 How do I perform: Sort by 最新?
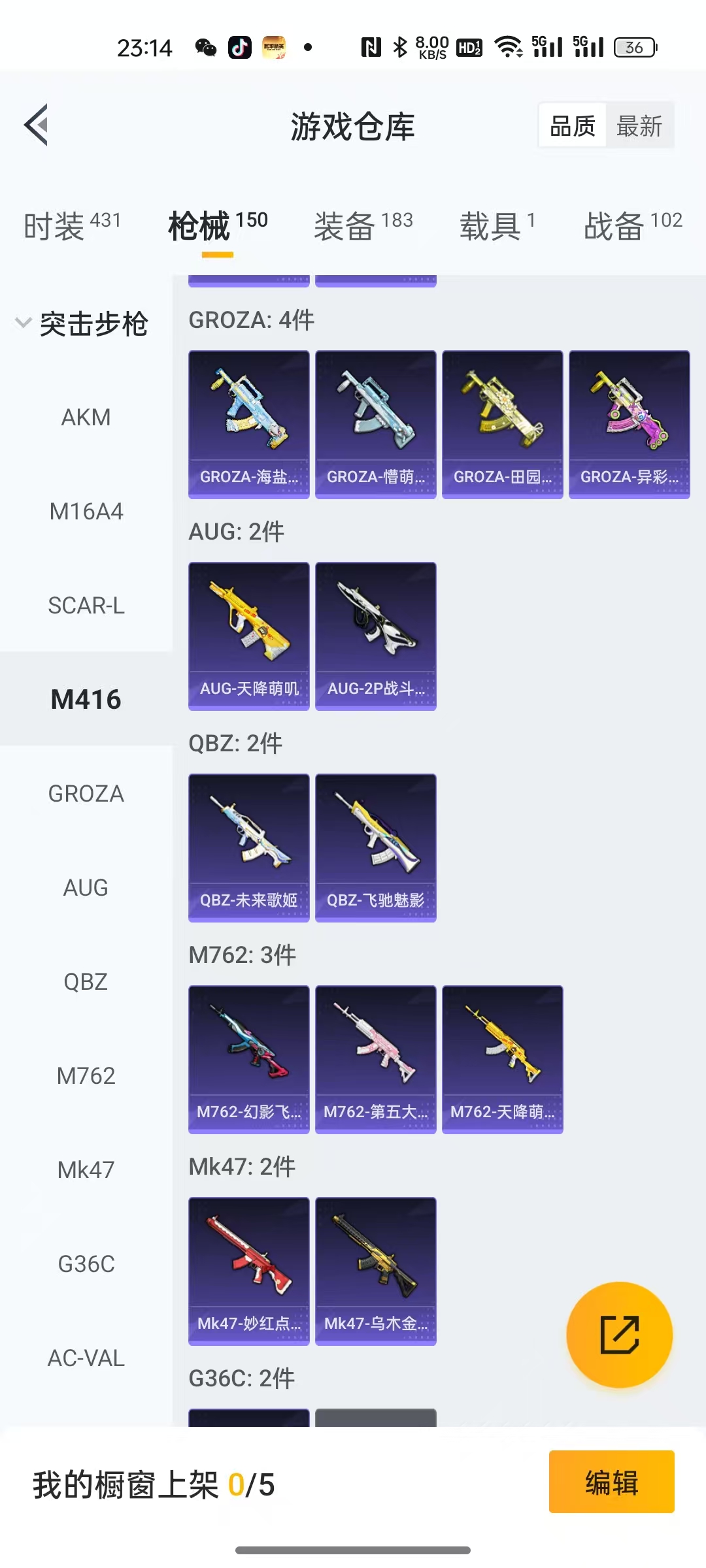pyautogui.click(x=639, y=125)
